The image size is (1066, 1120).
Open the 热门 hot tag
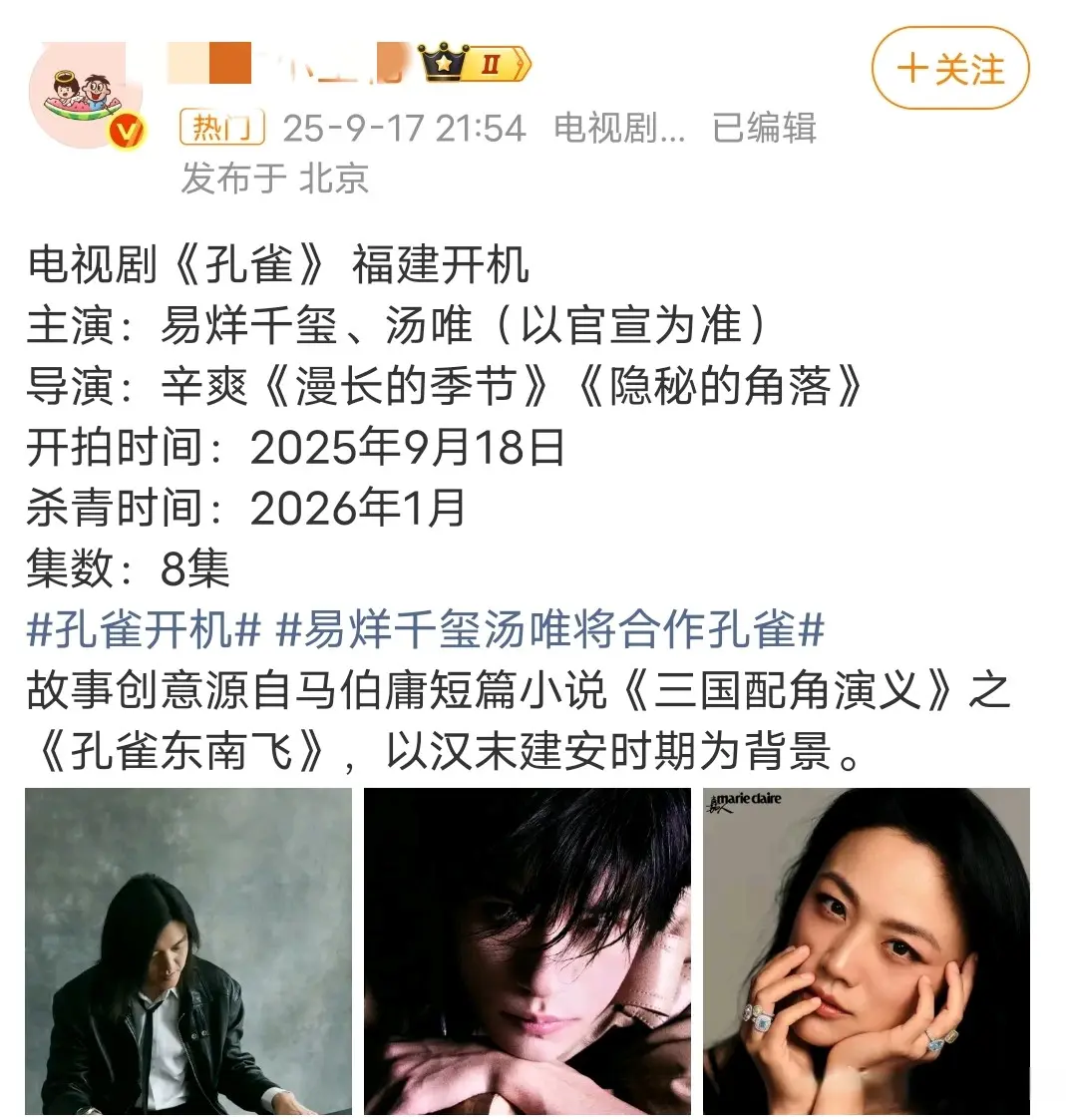tap(221, 128)
